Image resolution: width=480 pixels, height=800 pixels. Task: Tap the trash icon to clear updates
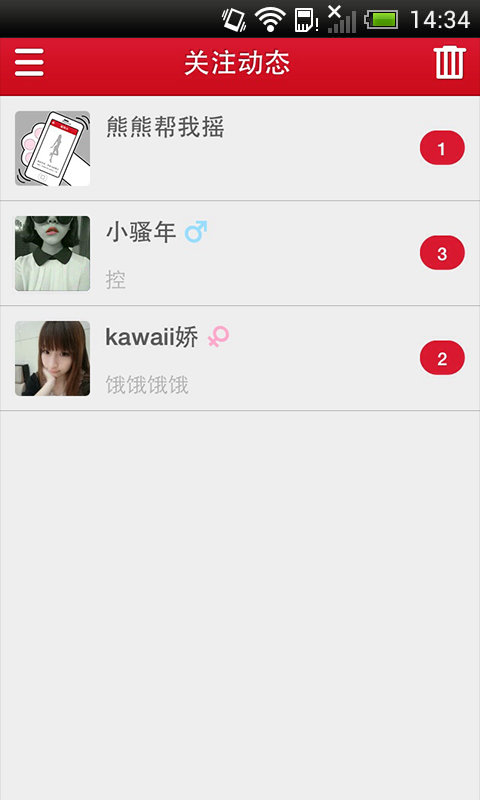[449, 63]
